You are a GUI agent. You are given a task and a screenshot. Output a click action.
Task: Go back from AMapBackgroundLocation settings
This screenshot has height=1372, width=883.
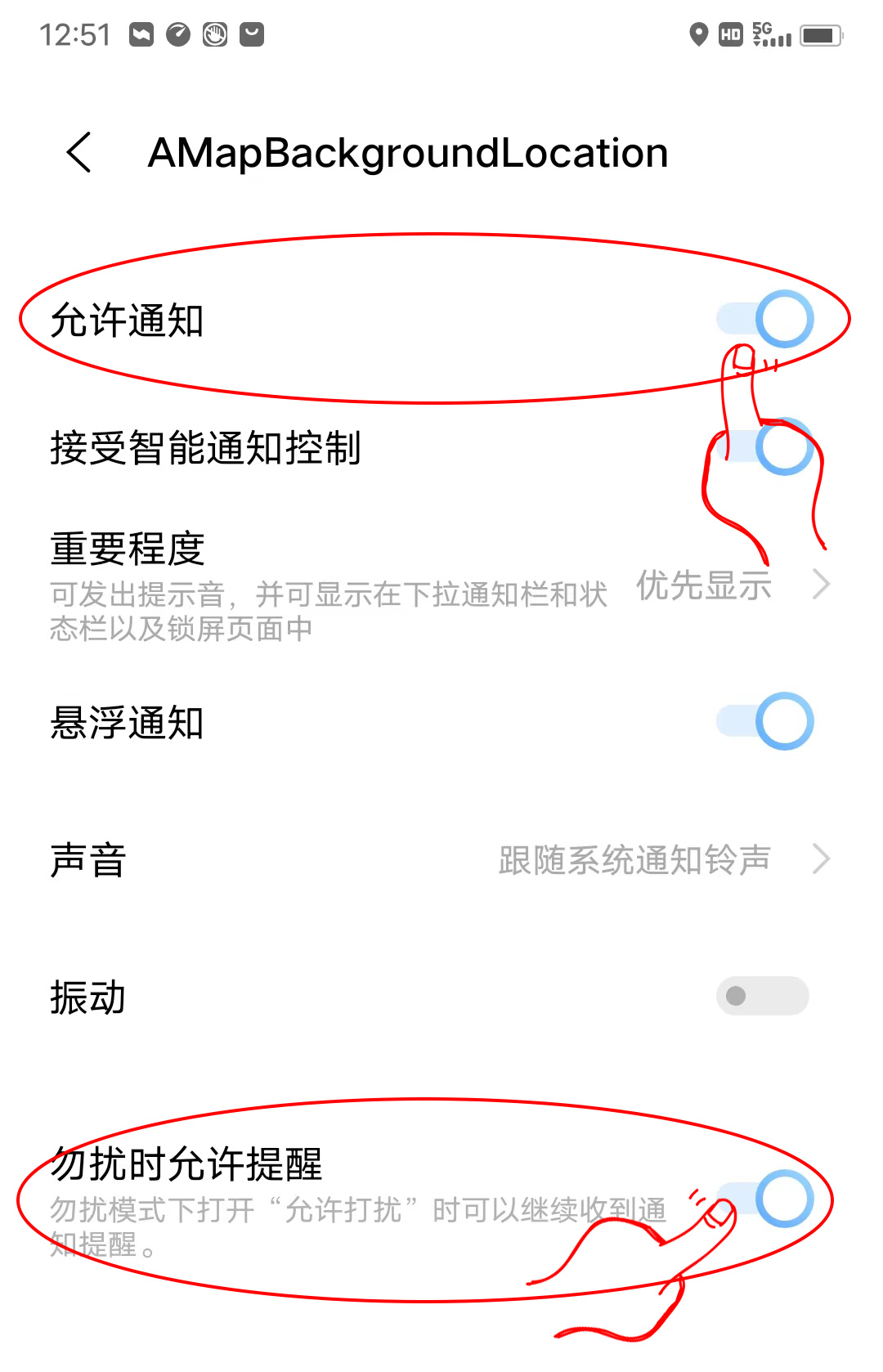point(79,153)
